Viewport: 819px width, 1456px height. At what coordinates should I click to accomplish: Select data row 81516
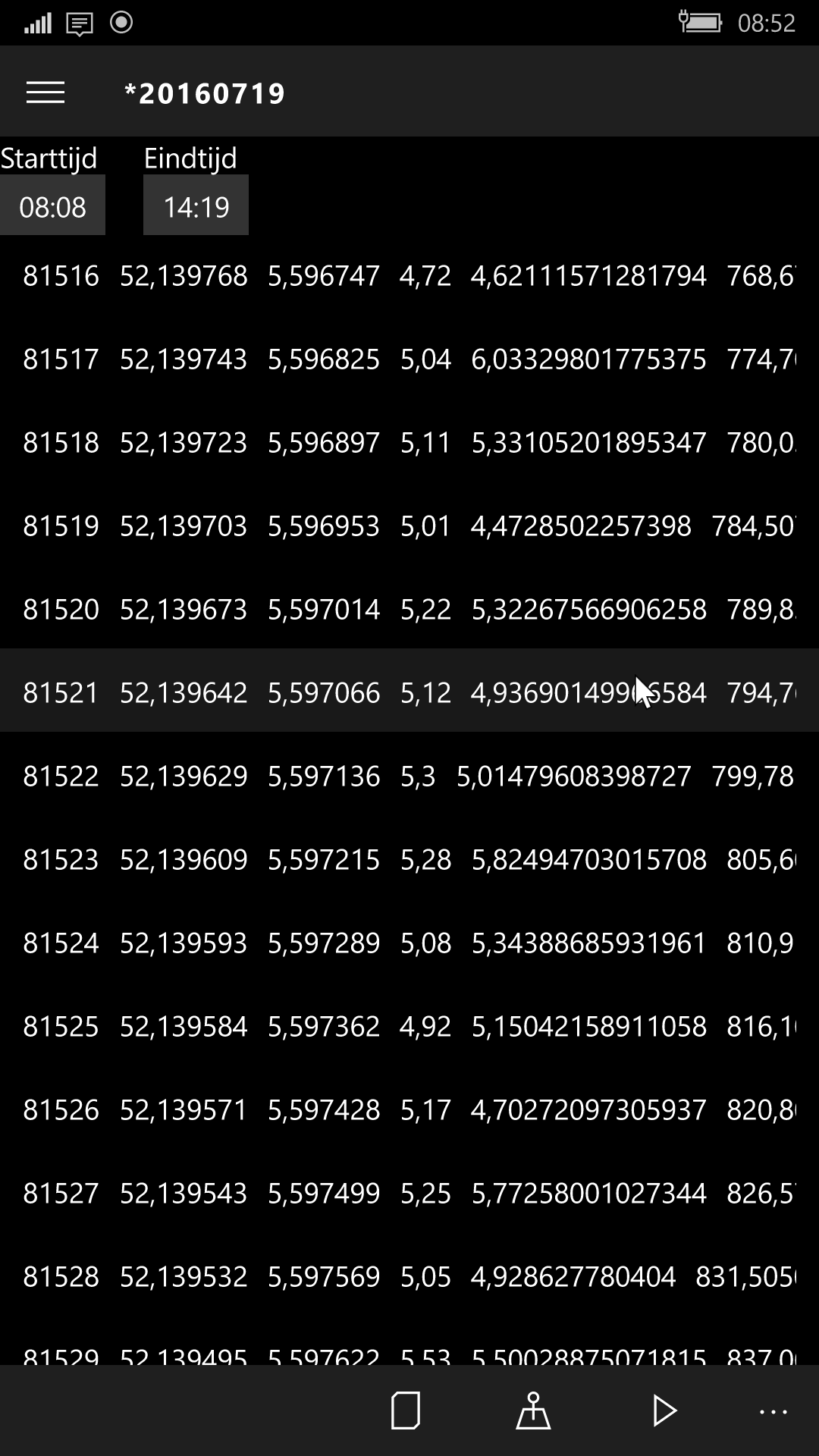[409, 276]
